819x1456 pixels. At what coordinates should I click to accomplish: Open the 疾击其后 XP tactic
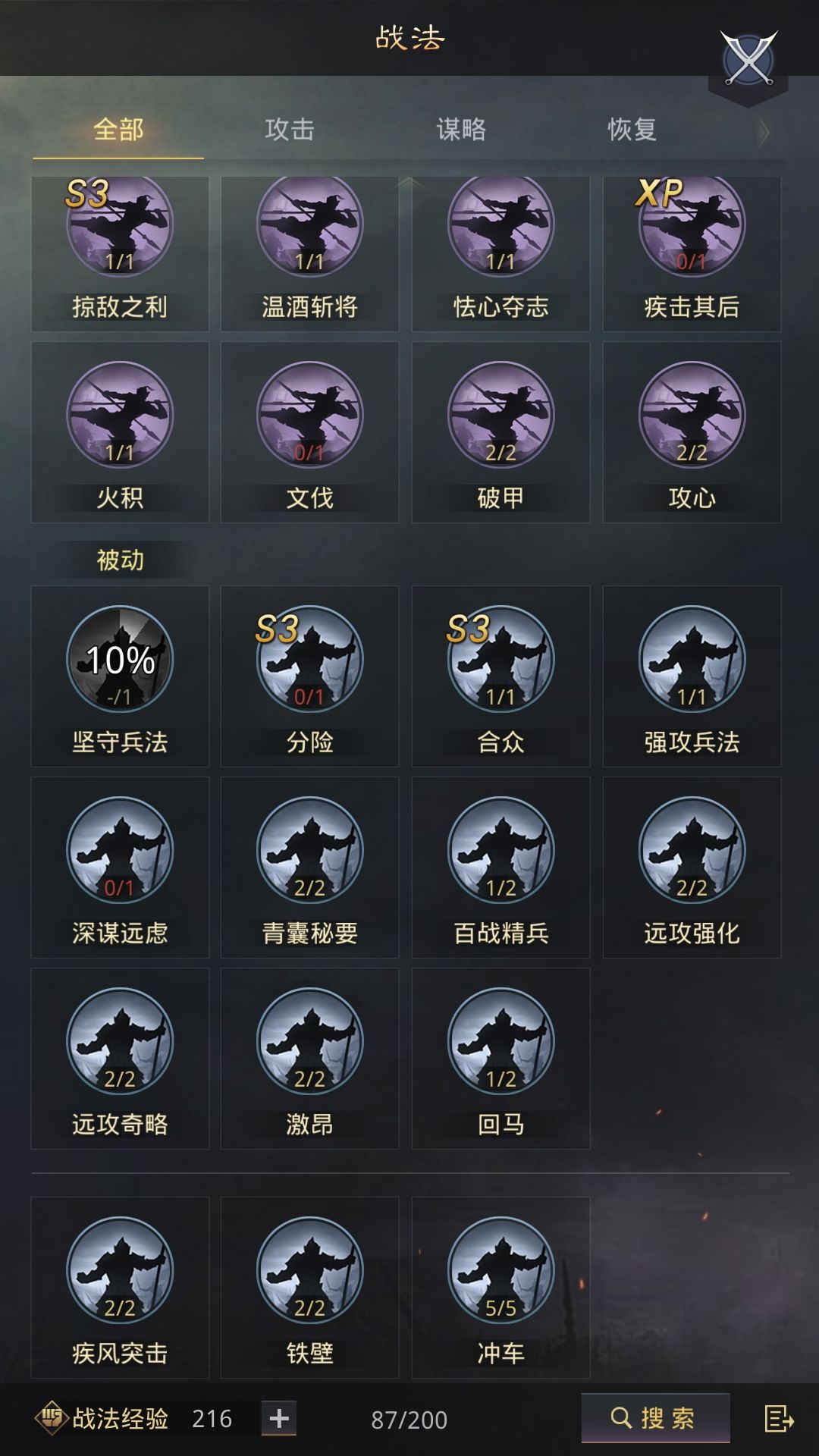tap(692, 253)
